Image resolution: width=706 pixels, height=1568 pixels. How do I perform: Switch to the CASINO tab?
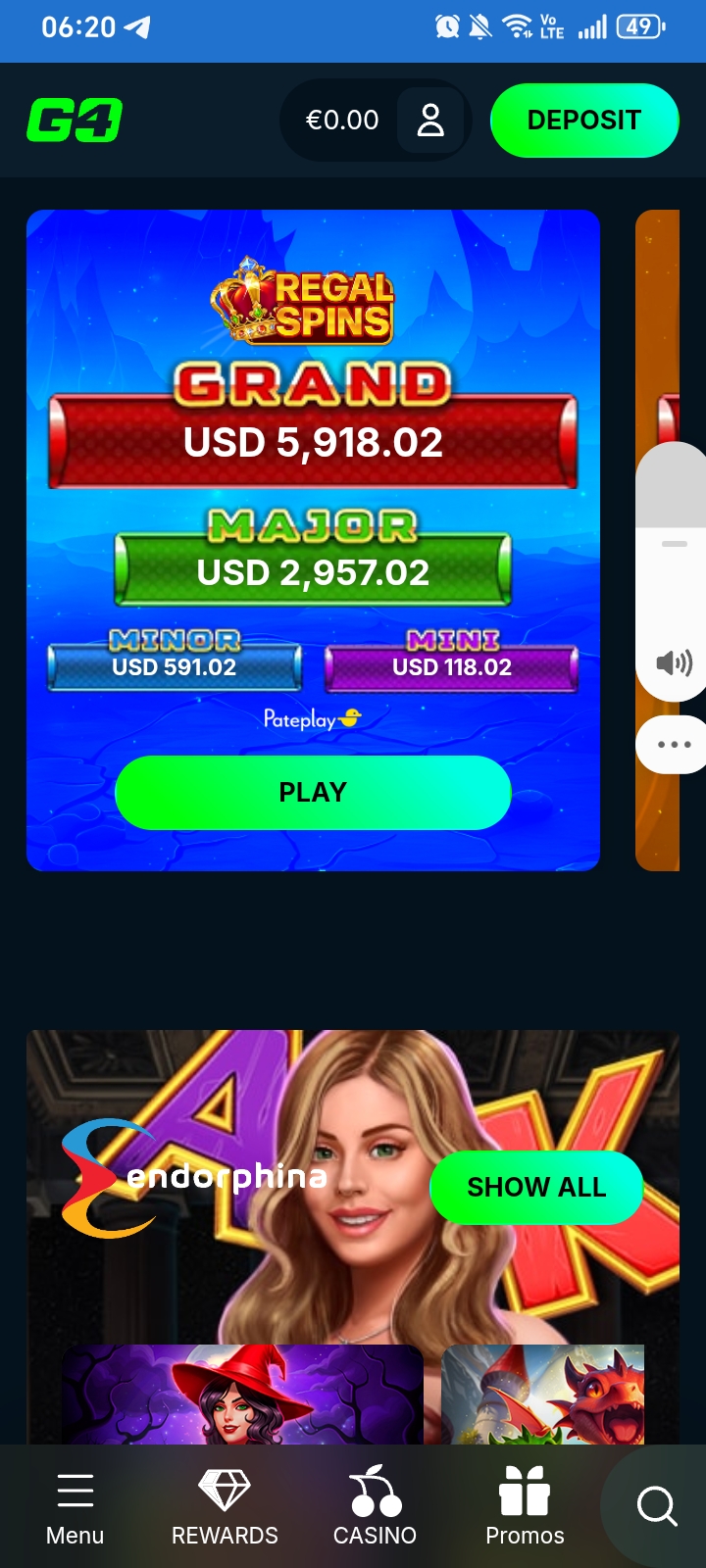click(x=375, y=1509)
